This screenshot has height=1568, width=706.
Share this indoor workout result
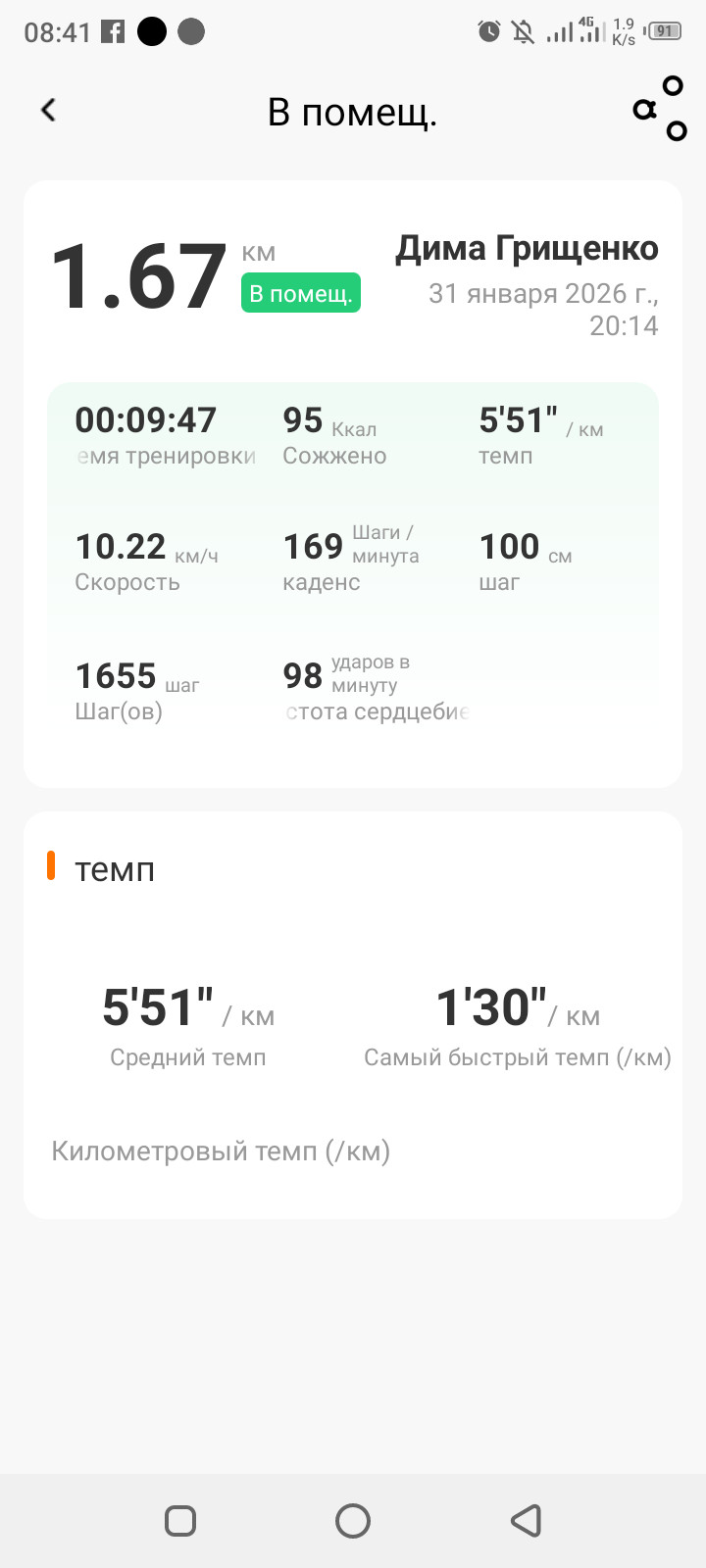(660, 109)
